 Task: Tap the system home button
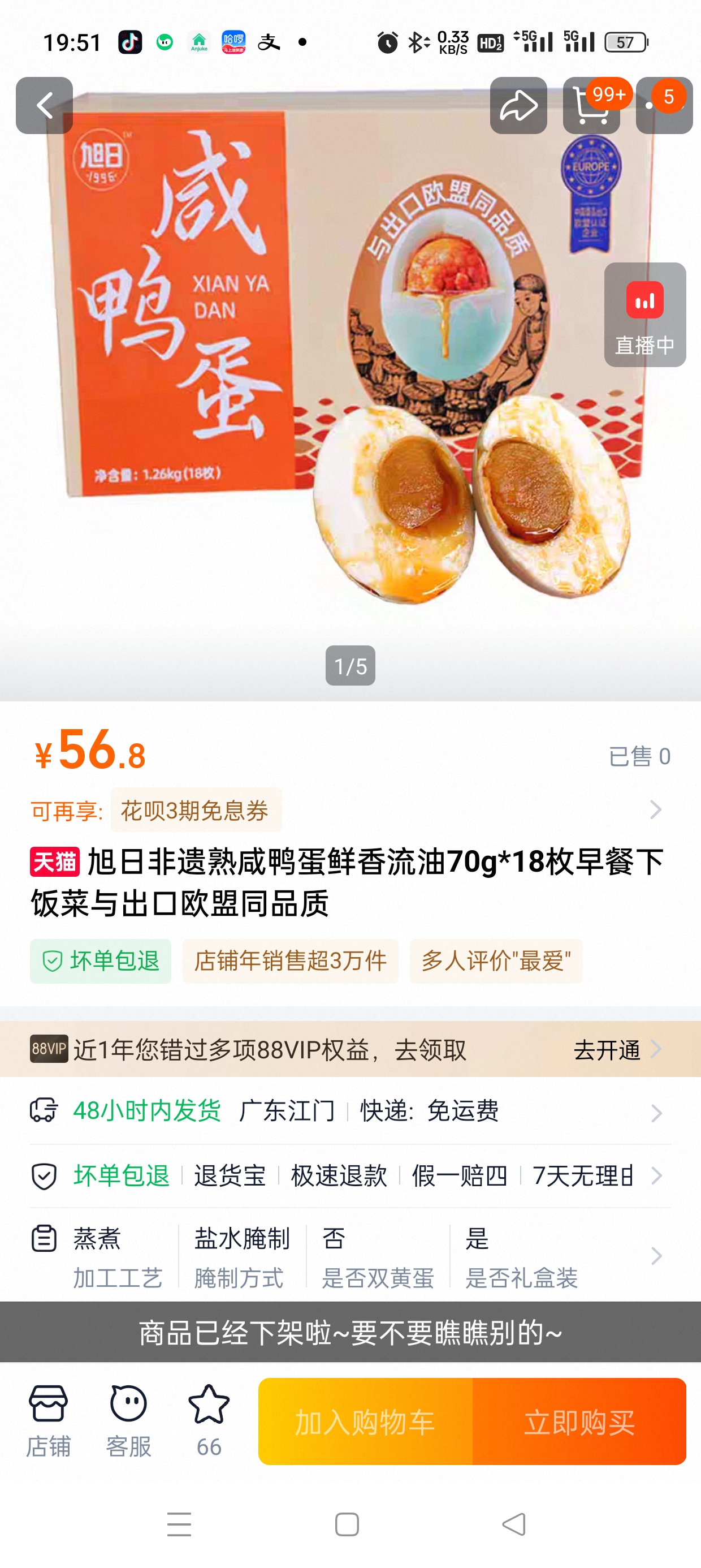click(347, 1524)
